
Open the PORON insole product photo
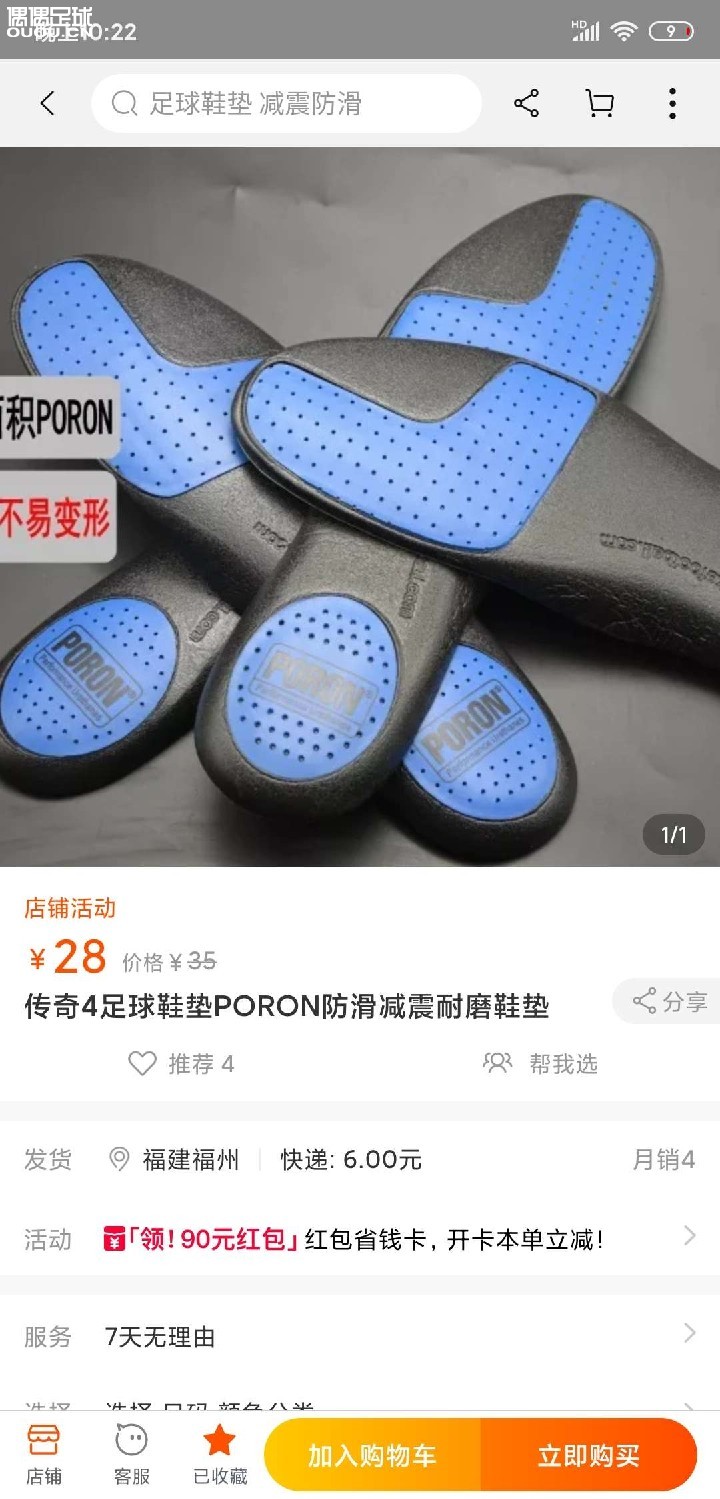tap(360, 507)
